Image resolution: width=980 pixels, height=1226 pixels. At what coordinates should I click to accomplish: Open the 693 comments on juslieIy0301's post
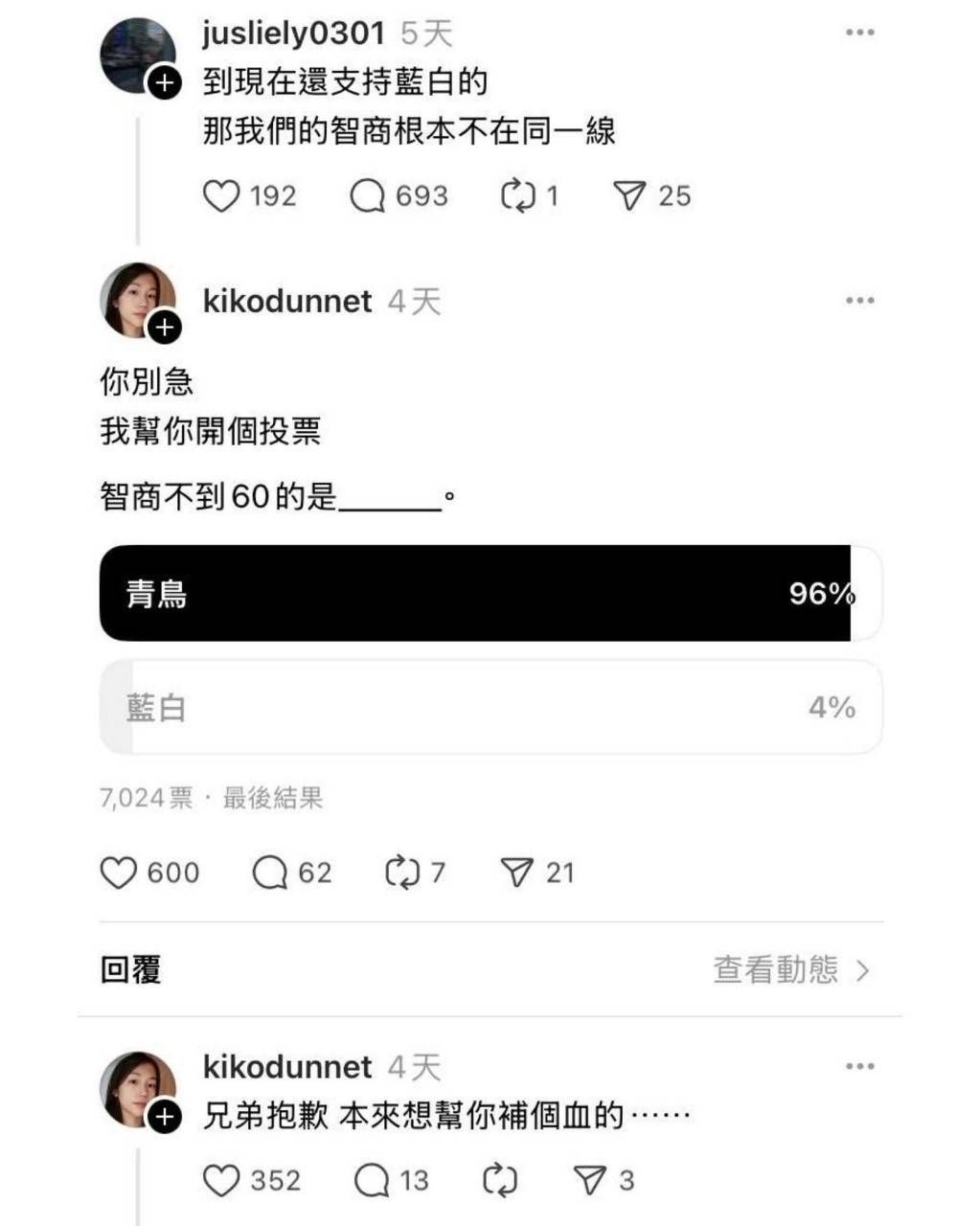(x=367, y=196)
